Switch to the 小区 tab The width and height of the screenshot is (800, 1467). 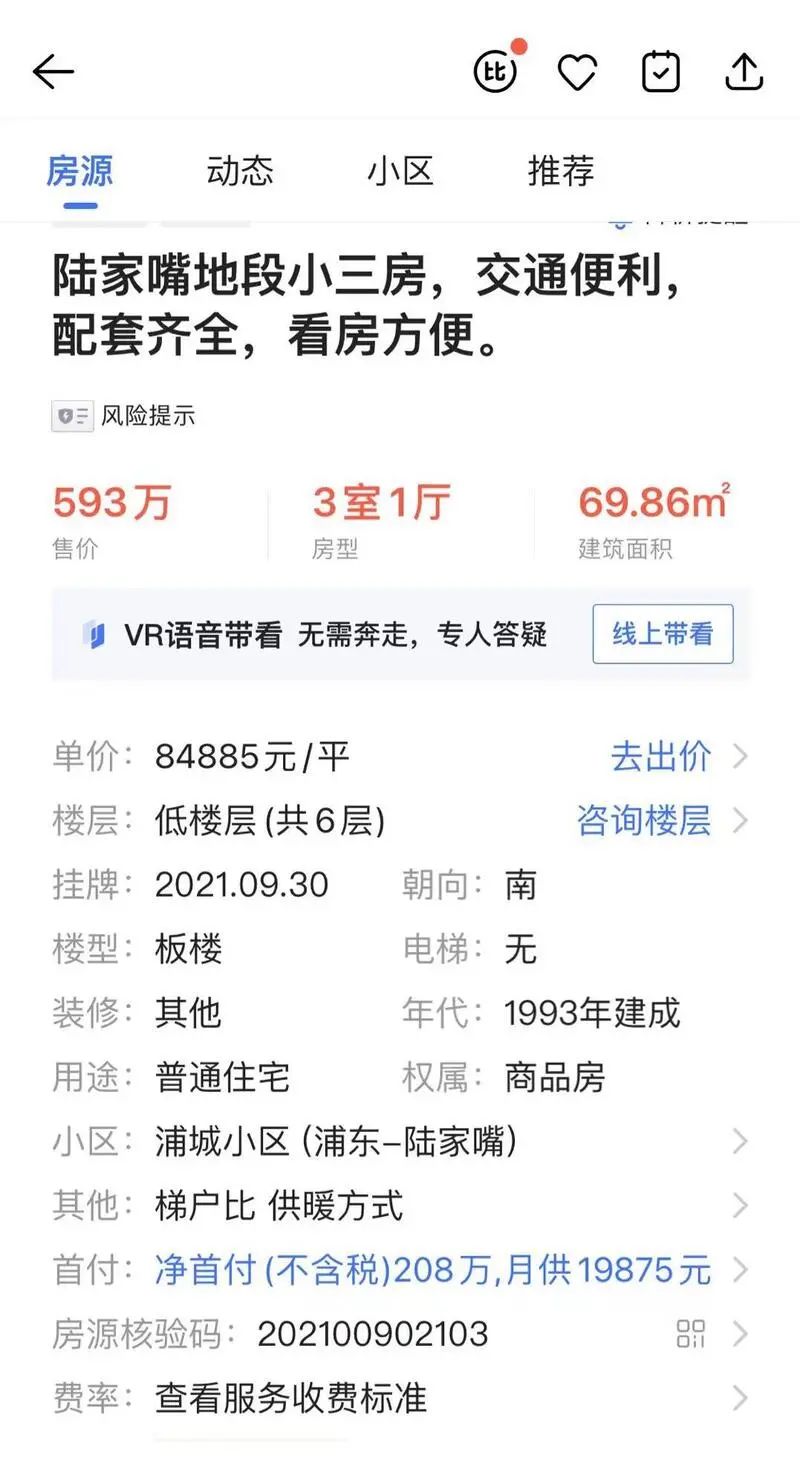point(400,171)
